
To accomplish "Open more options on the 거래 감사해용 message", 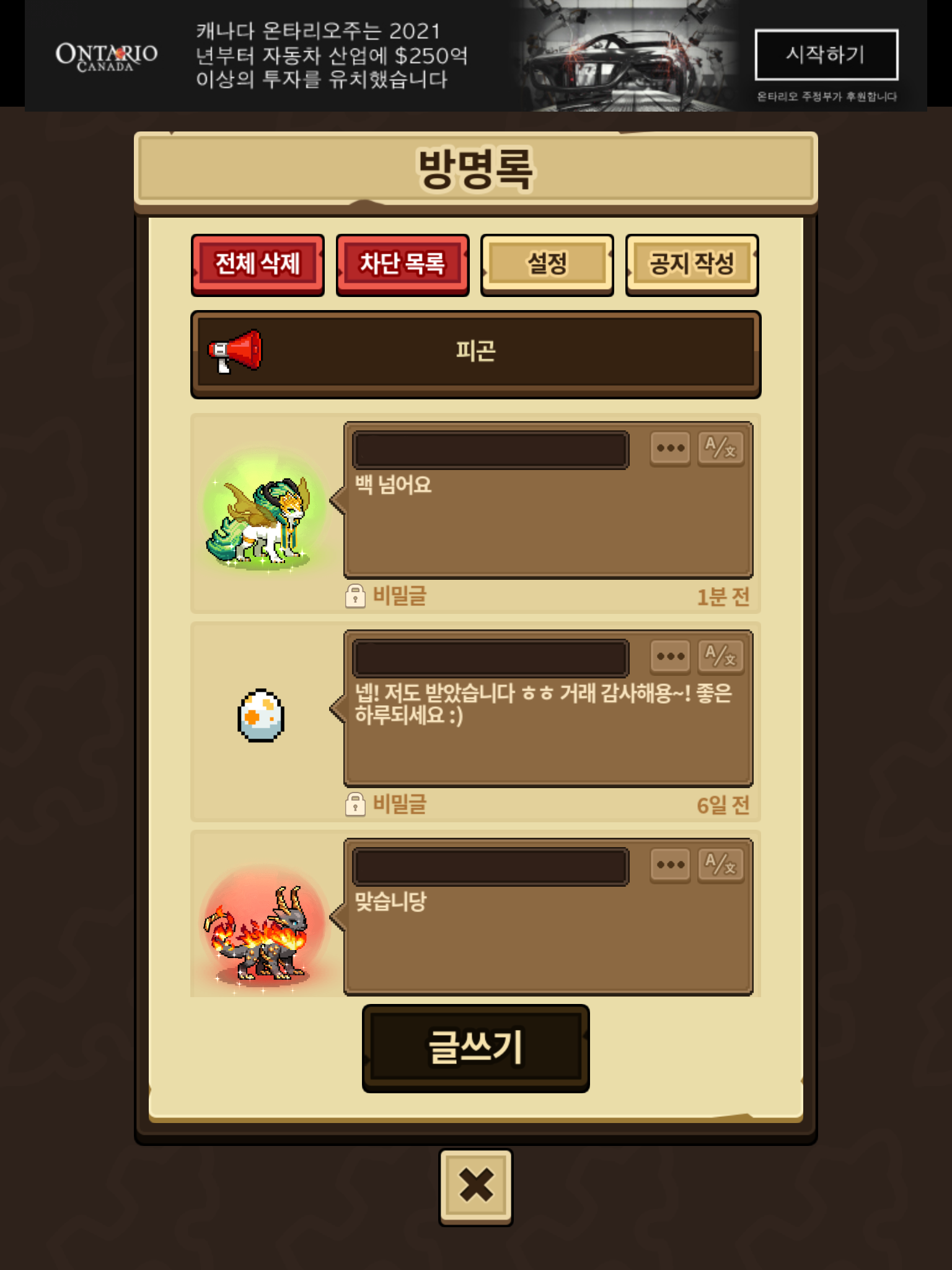I will [670, 657].
